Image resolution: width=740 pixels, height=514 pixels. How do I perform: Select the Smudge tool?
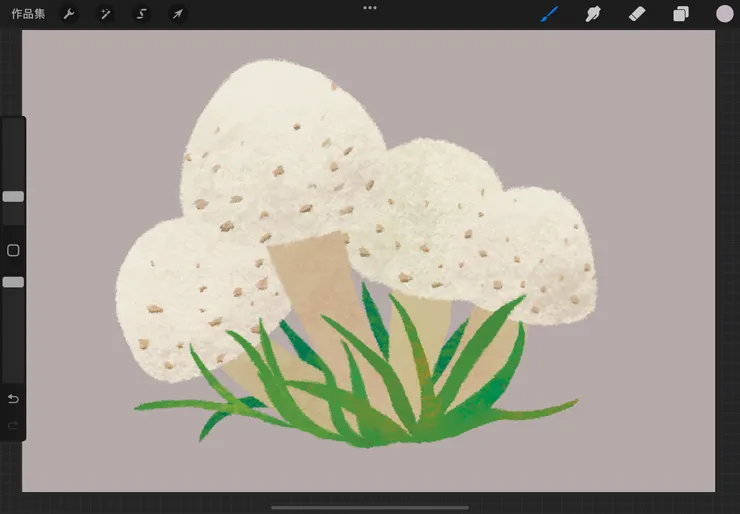point(593,14)
